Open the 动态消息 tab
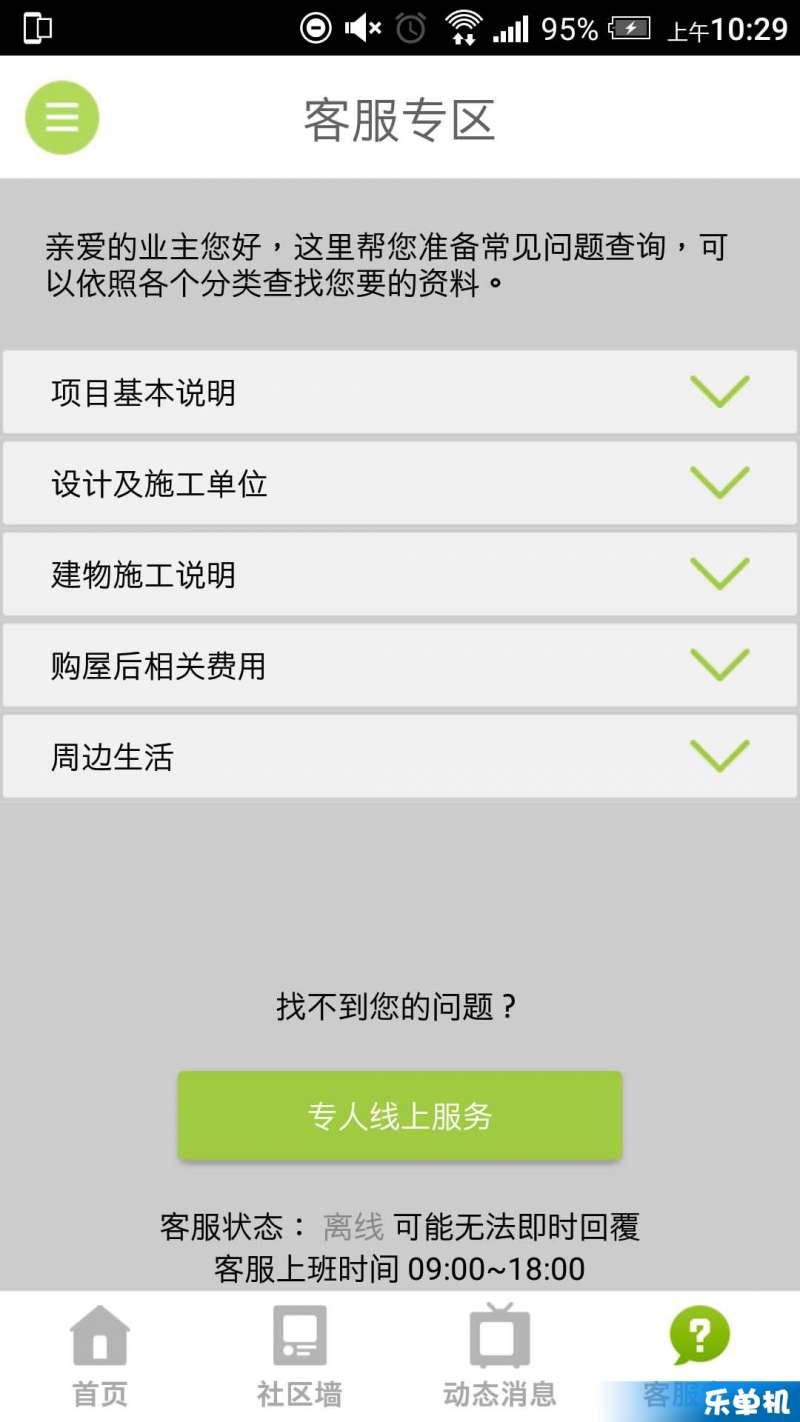Viewport: 800px width, 1422px height. click(x=500, y=1356)
